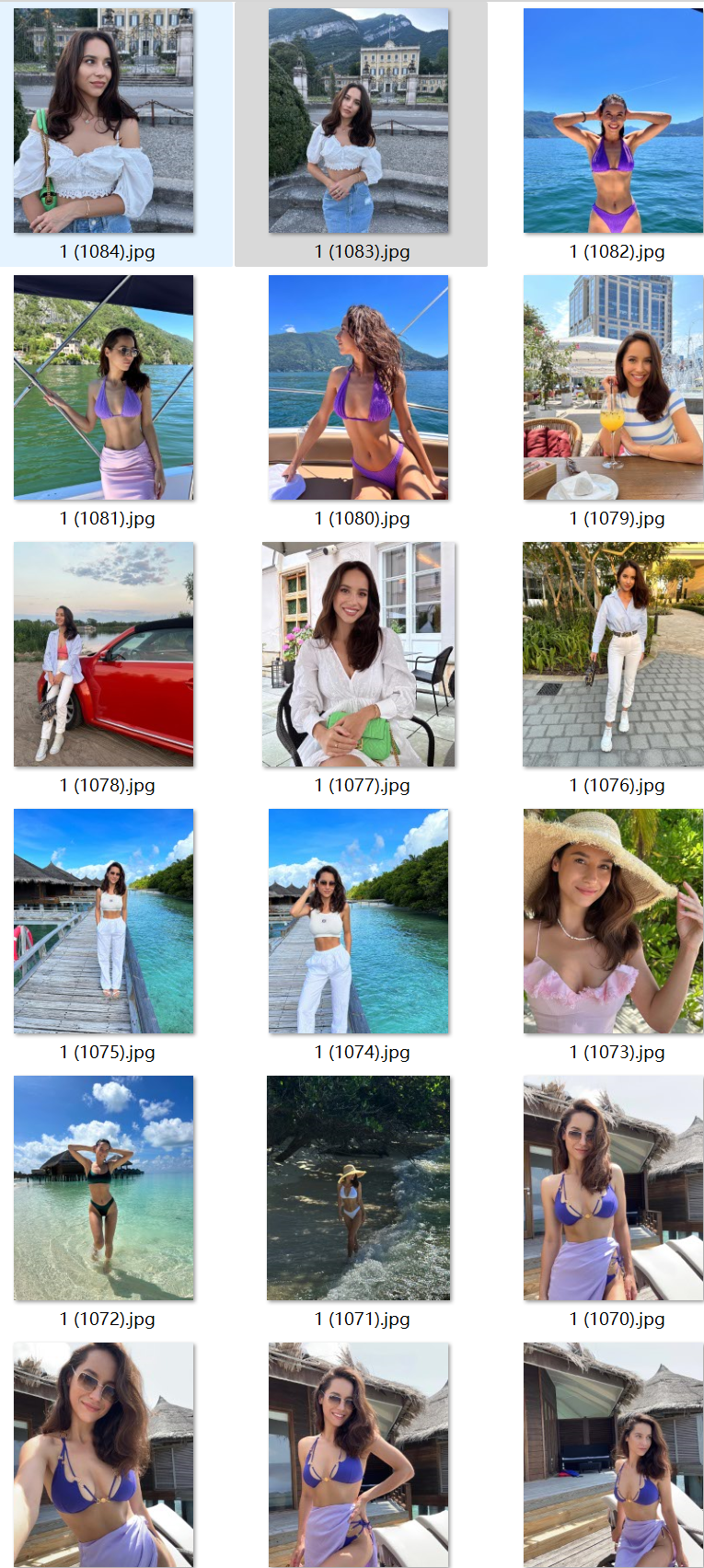This screenshot has width=704, height=1568.
Task: Select the file 1 (1084).jpg
Action: (104, 121)
